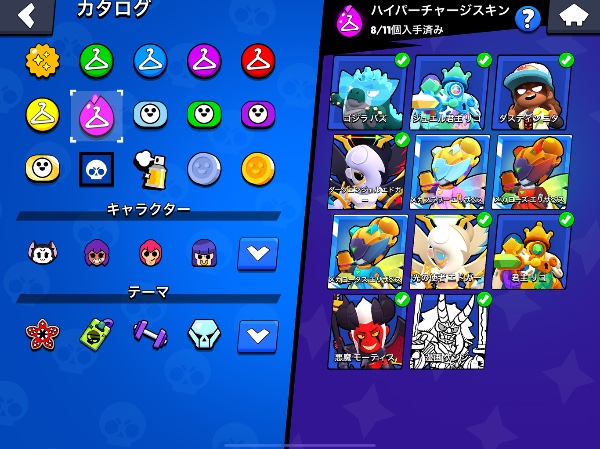Open the ジュエル君主リコ skin
Viewport: 600px width, 449px height.
pos(450,92)
